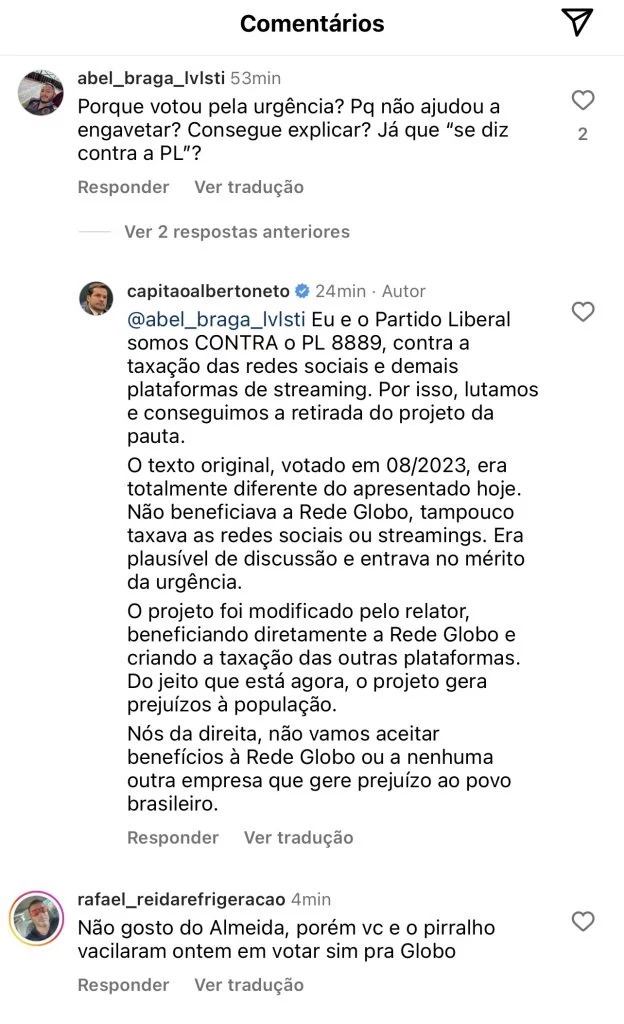Viewport: 624px width, 1024px height.
Task: Translate capitaoalbertoneto's reply
Action: [x=299, y=838]
